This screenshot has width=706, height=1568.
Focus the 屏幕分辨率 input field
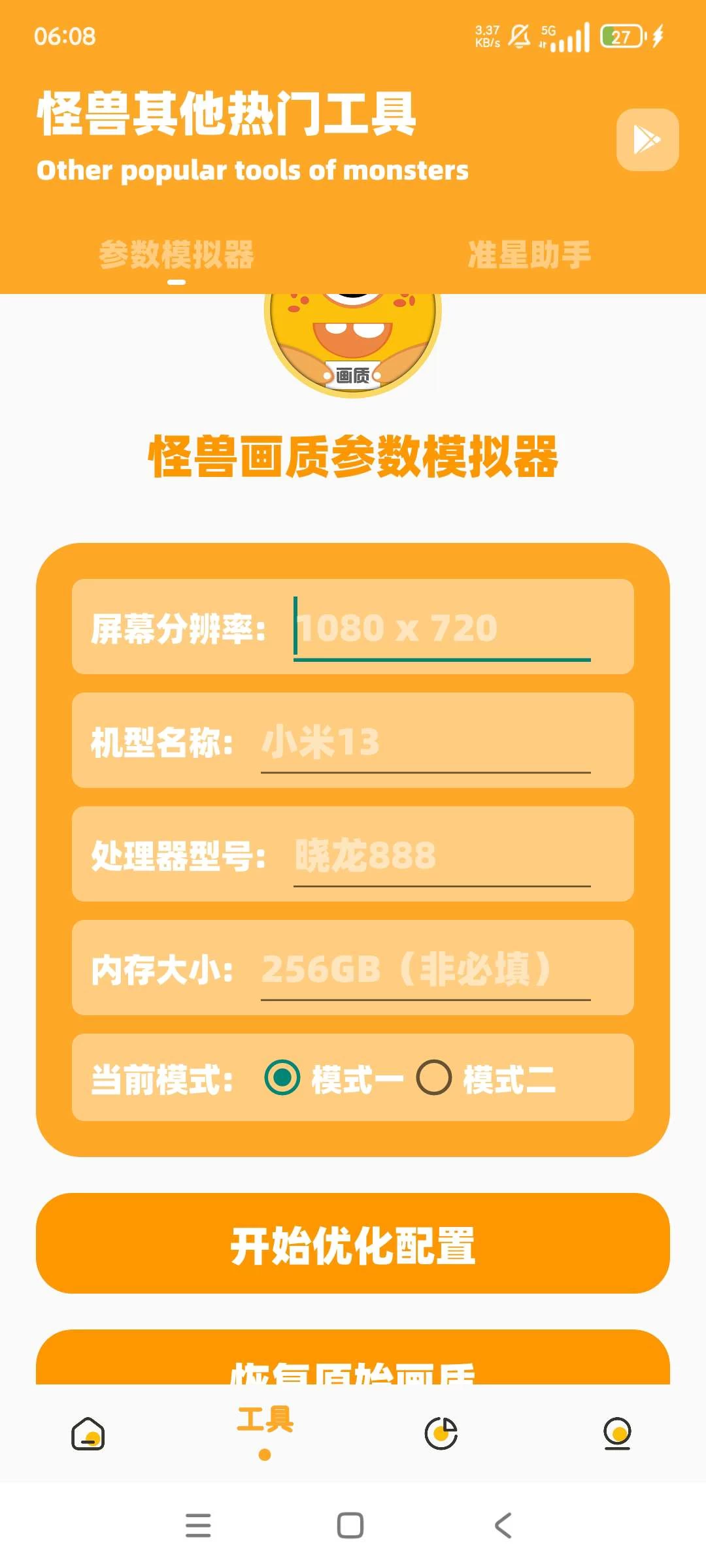click(442, 629)
